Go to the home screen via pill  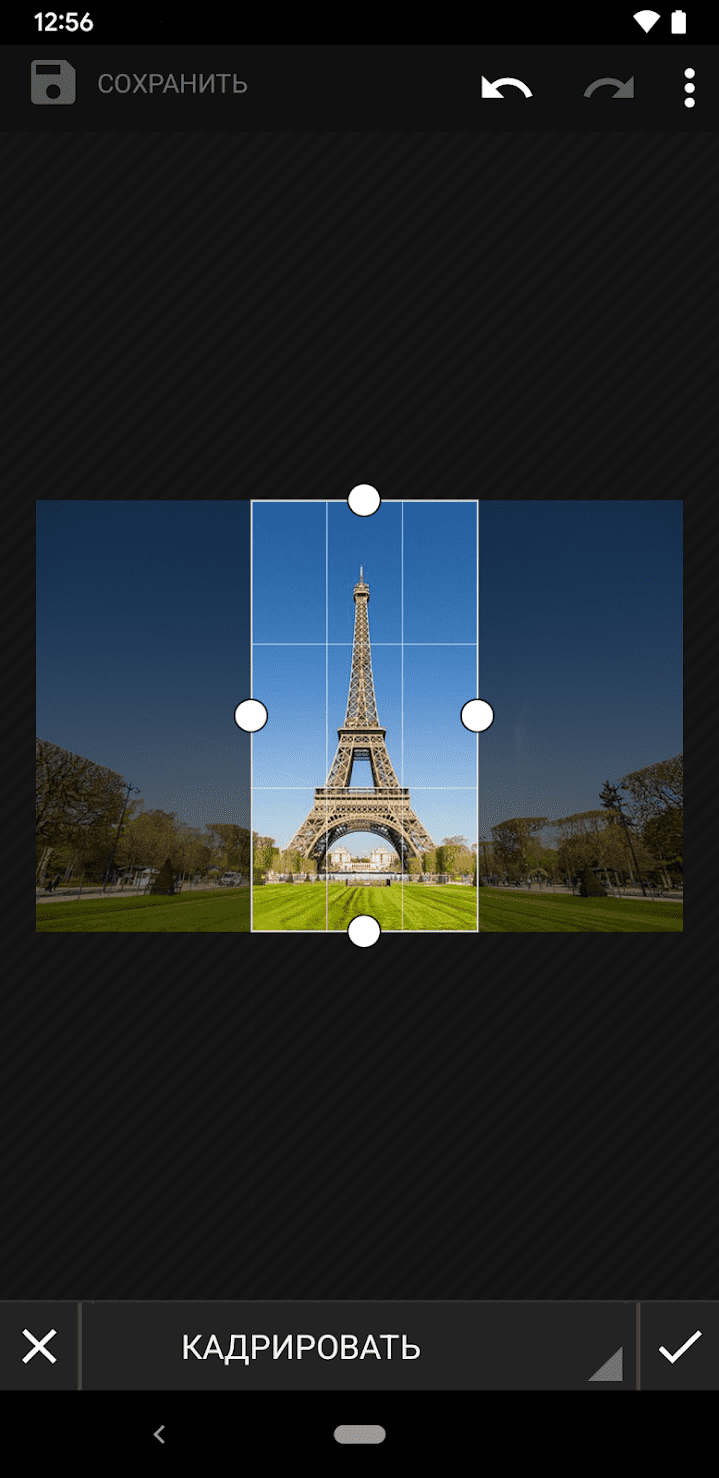tap(360, 1434)
